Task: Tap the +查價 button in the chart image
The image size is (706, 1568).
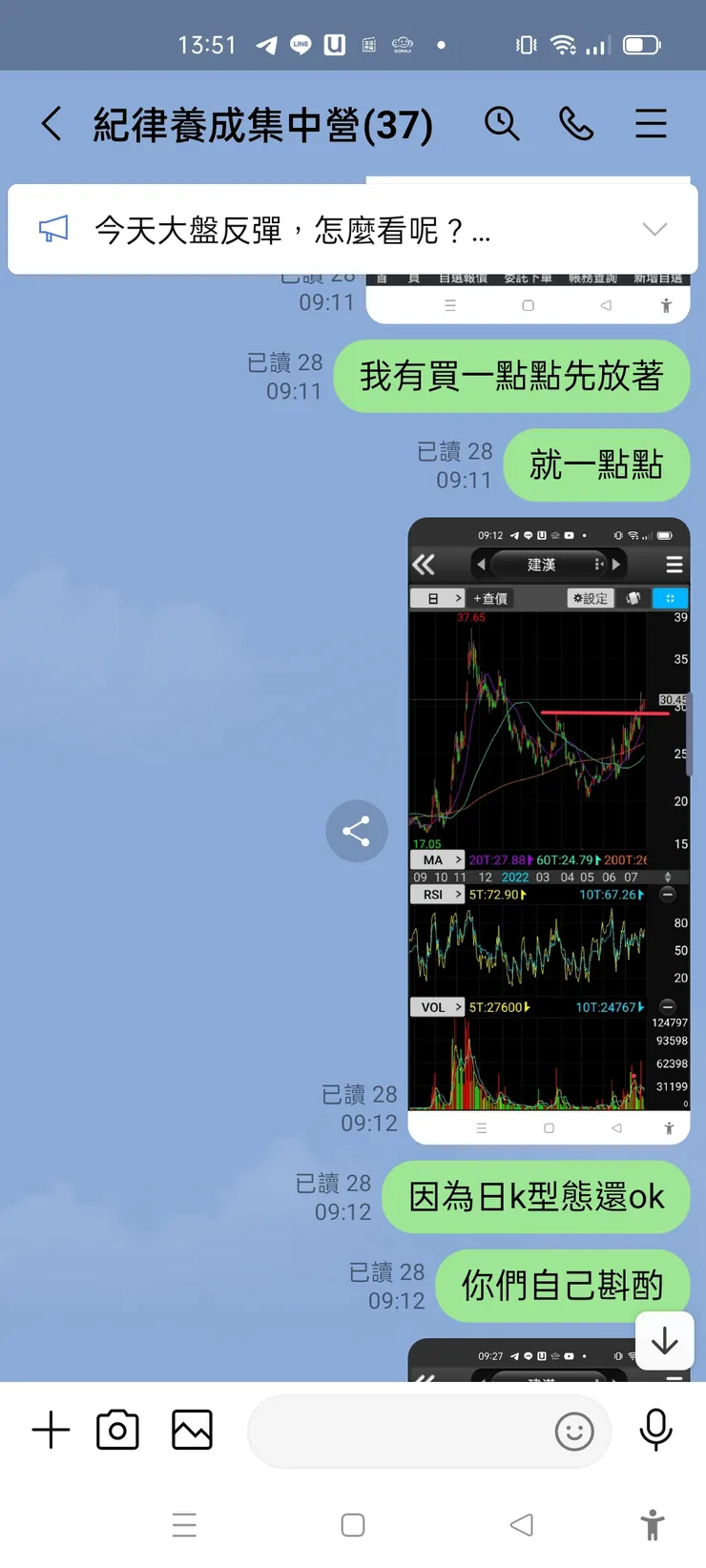Action: [490, 598]
